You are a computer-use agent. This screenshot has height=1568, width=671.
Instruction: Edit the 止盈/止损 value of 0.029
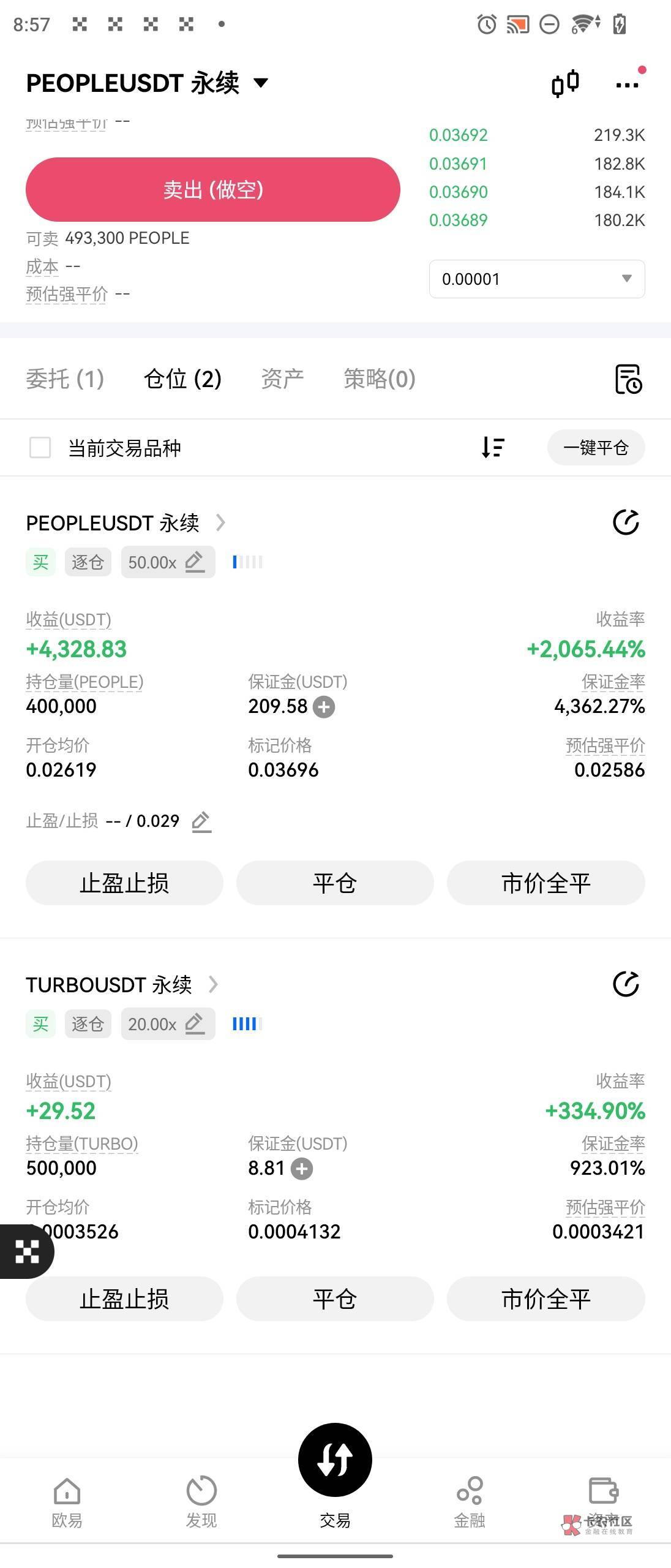(x=201, y=821)
